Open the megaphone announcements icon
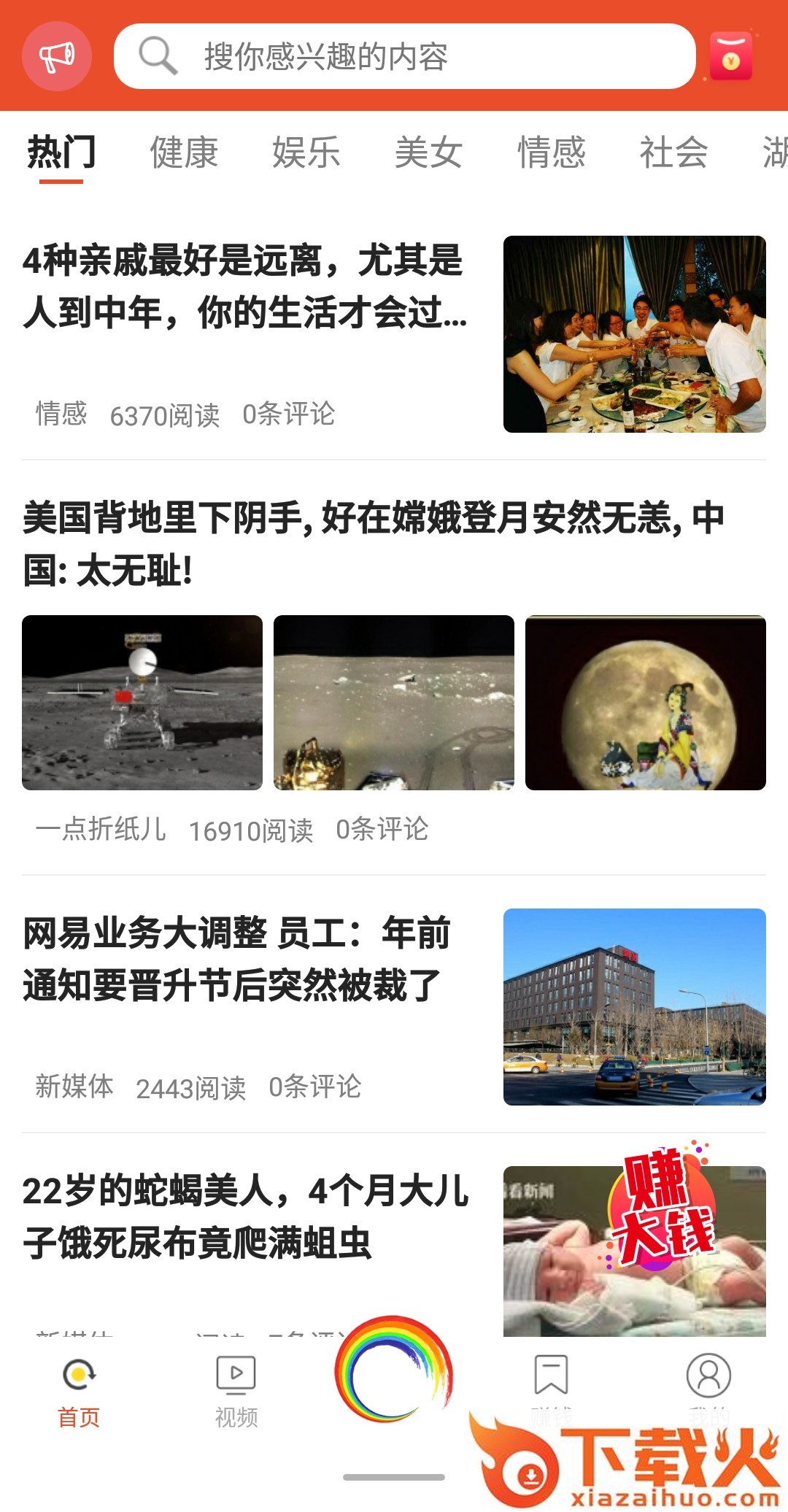Image resolution: width=788 pixels, height=1512 pixels. pos(57,56)
